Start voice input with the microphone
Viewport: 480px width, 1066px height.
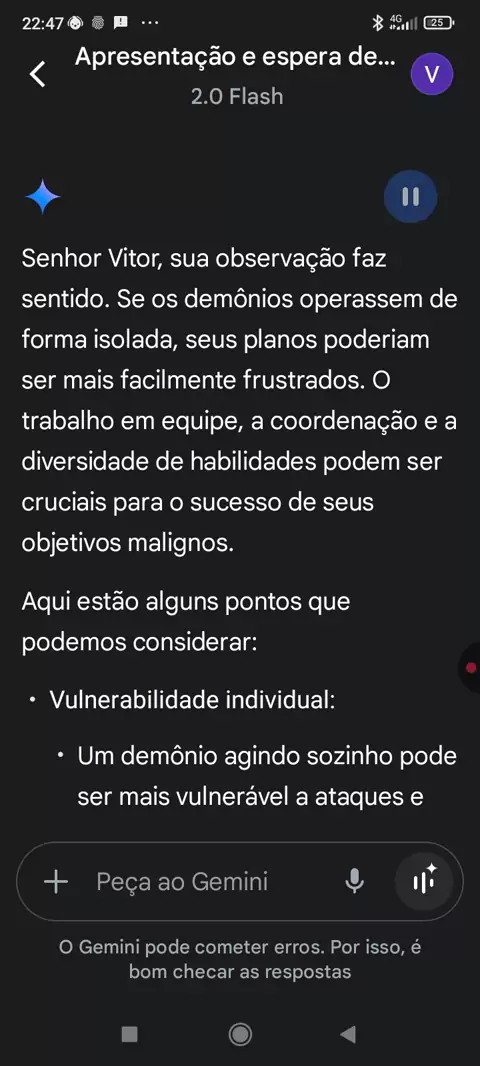354,882
